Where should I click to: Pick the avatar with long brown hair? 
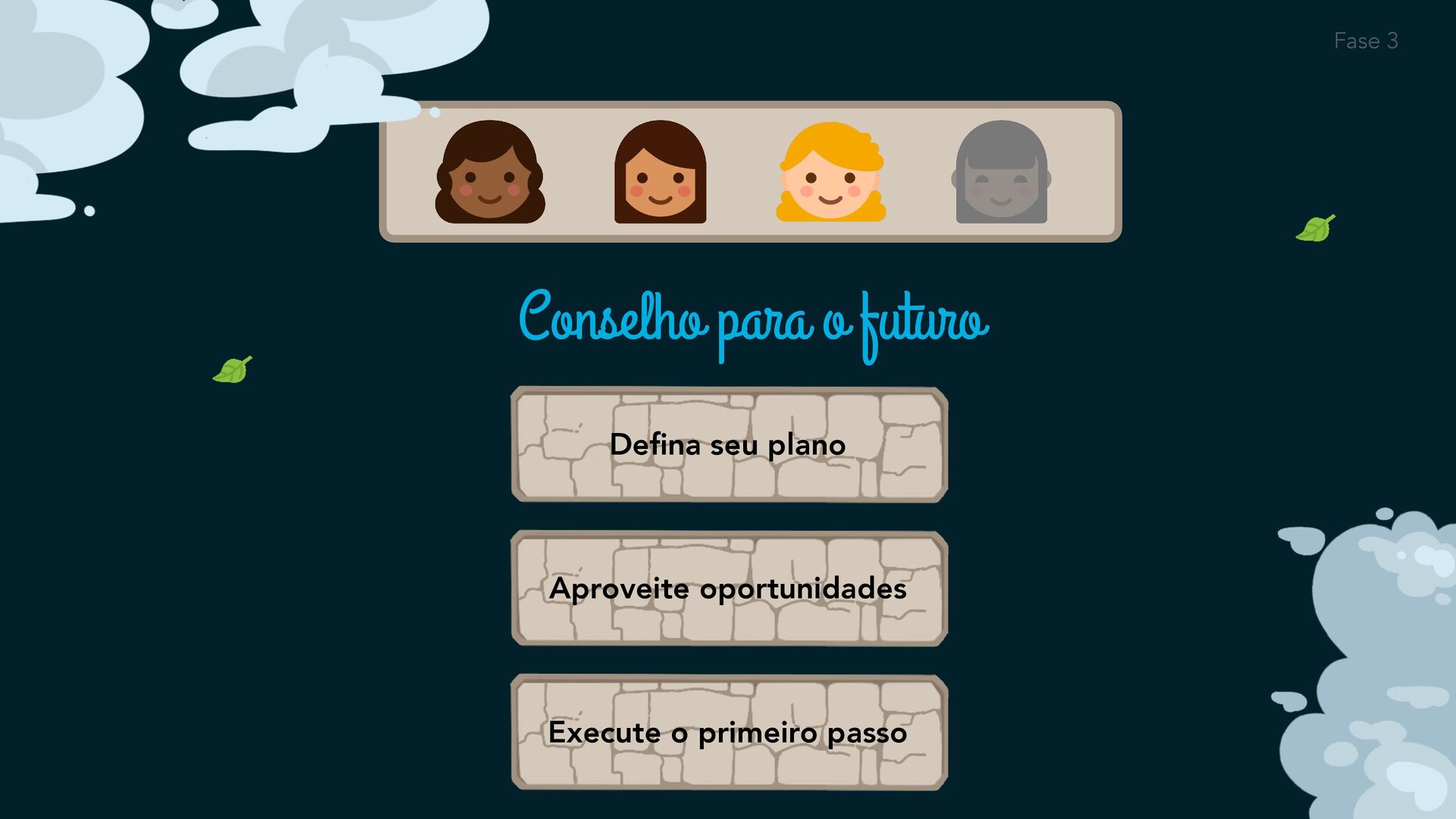(660, 172)
